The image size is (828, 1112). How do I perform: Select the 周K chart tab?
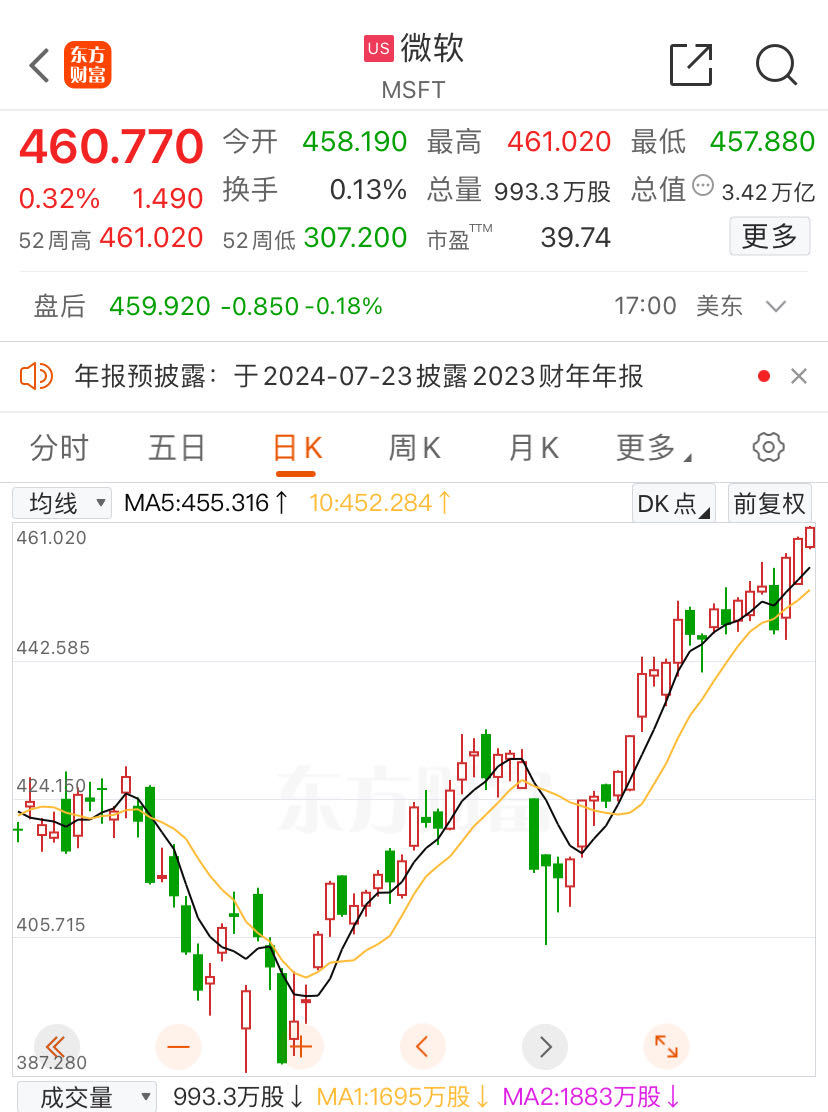coord(415,448)
